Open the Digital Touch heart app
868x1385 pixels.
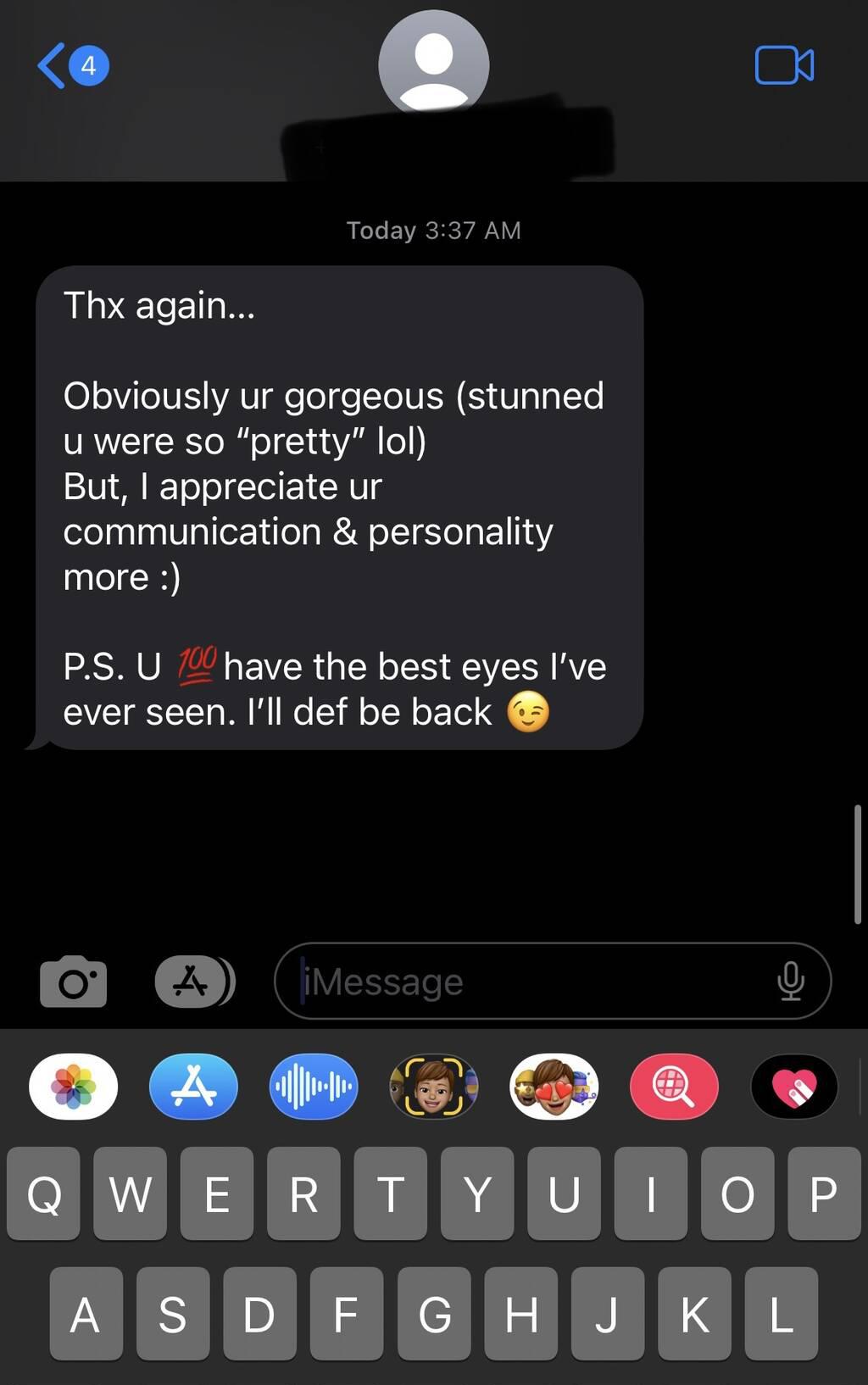[x=794, y=1087]
